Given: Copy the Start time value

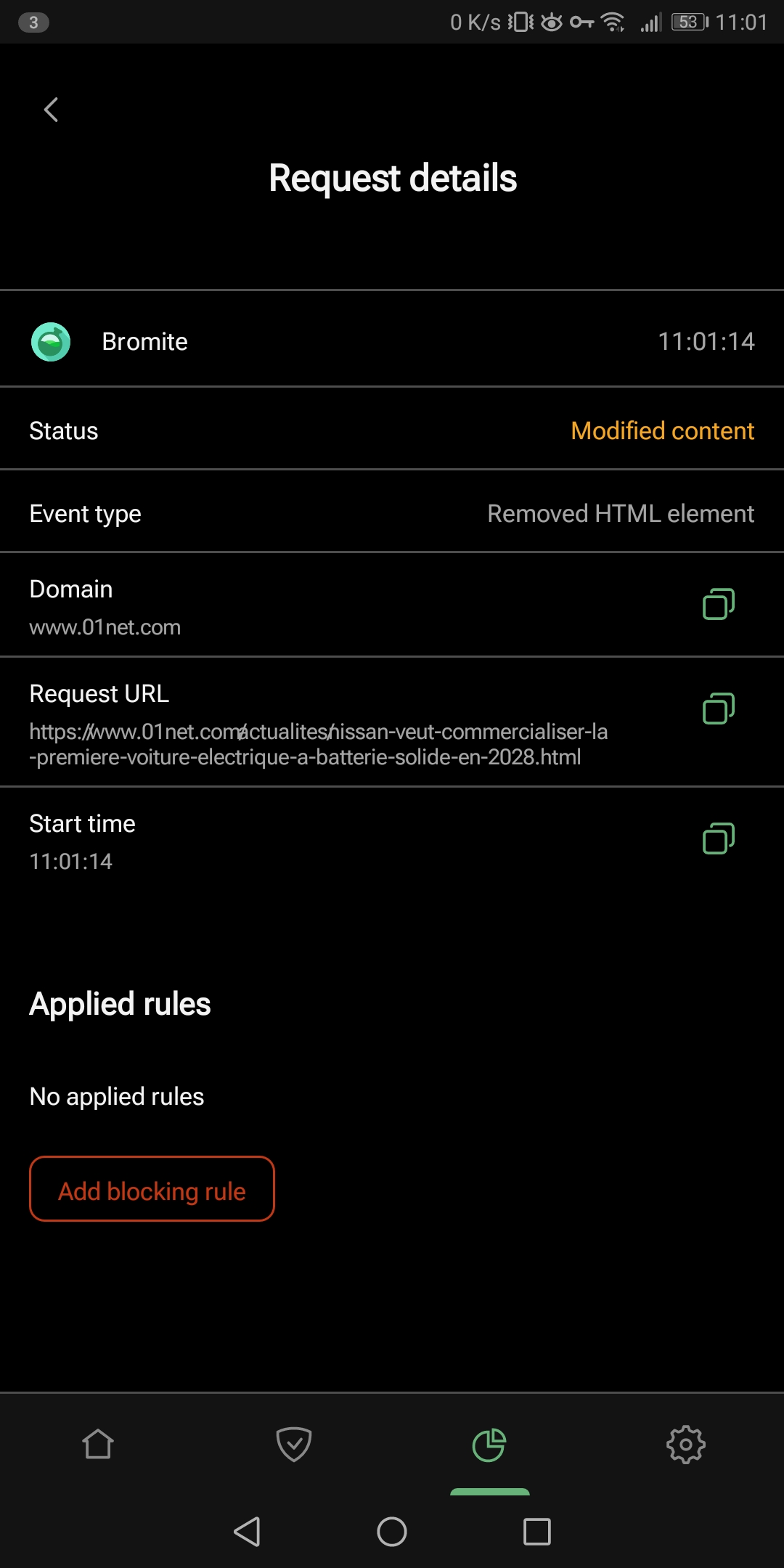Looking at the screenshot, I should click(x=717, y=838).
